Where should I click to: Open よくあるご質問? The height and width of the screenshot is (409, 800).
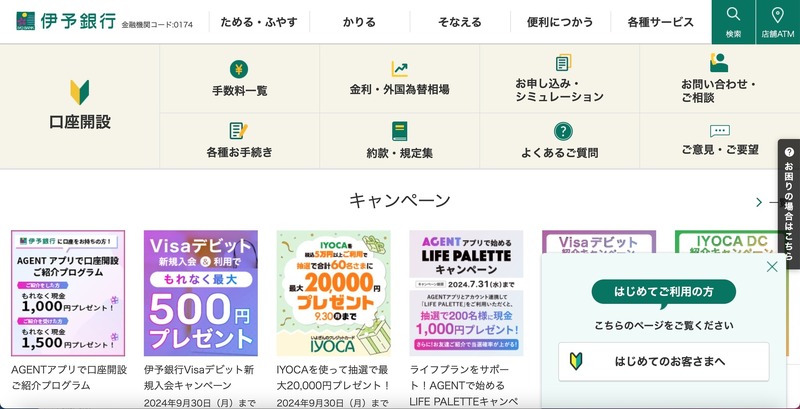coord(559,141)
